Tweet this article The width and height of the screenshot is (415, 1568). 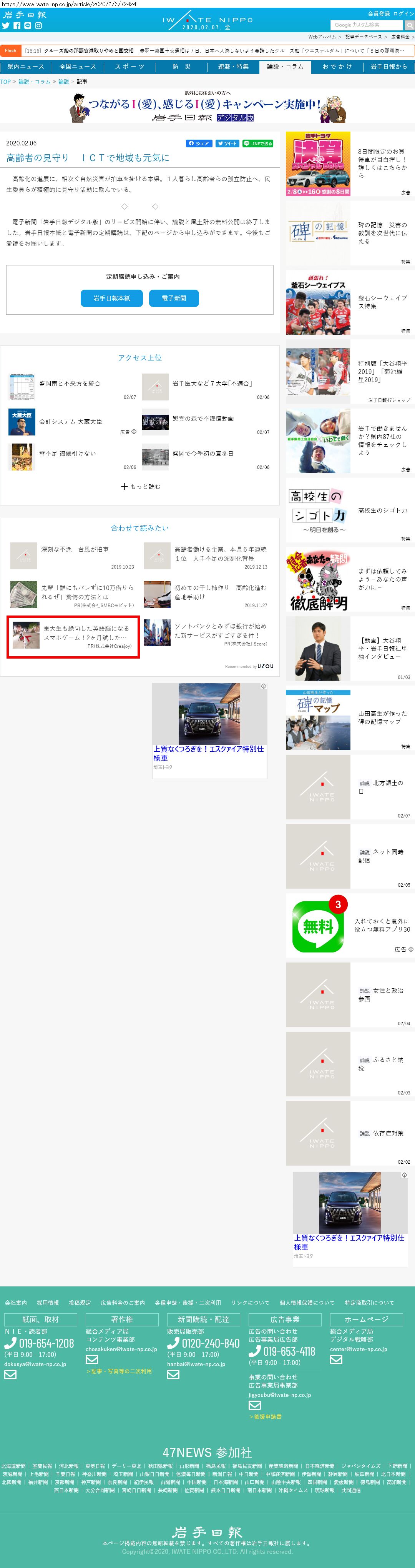point(228,143)
